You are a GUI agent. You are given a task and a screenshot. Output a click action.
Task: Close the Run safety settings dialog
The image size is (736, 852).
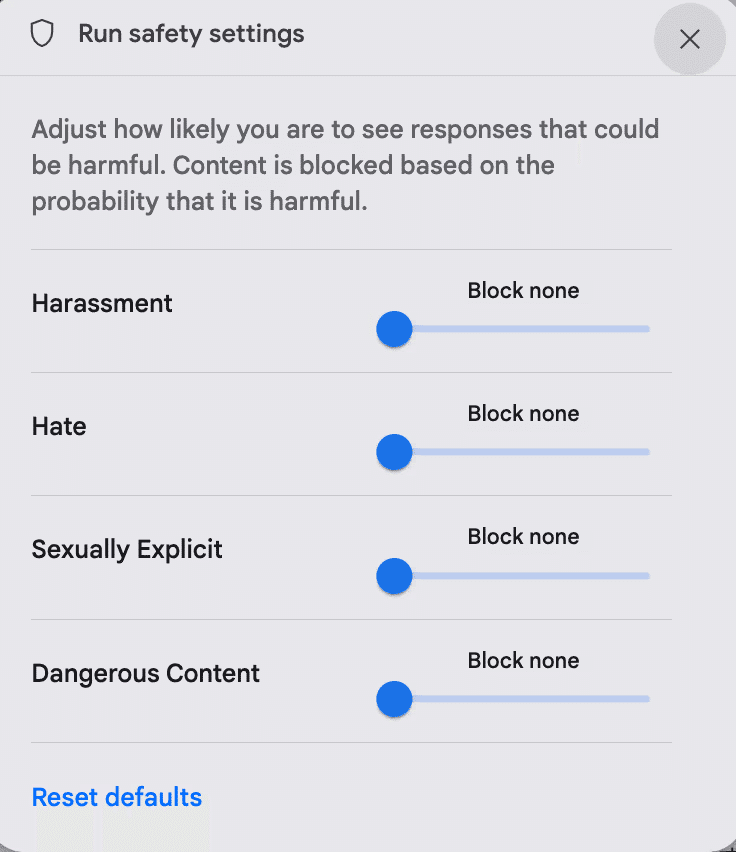coord(689,39)
